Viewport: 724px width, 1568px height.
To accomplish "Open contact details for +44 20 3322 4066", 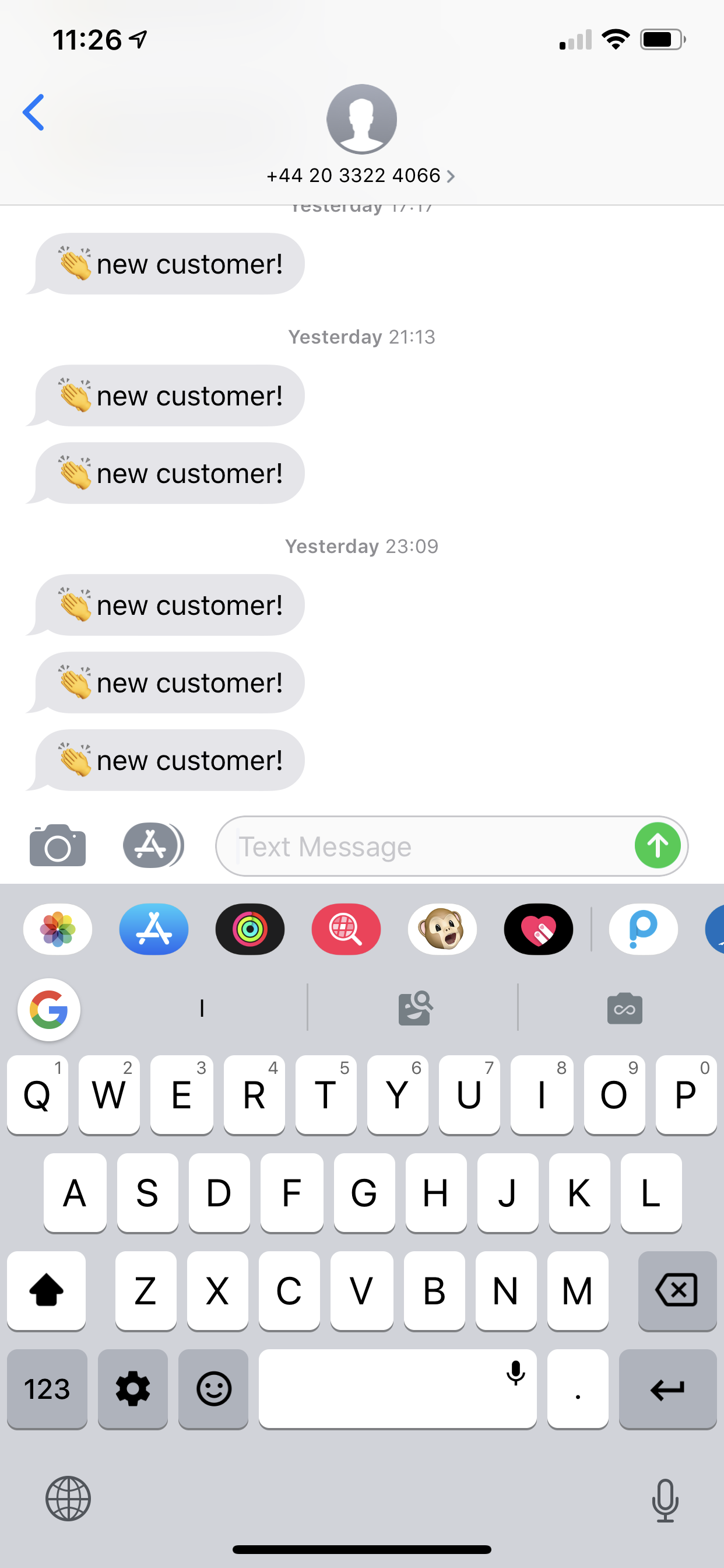I will point(361,176).
